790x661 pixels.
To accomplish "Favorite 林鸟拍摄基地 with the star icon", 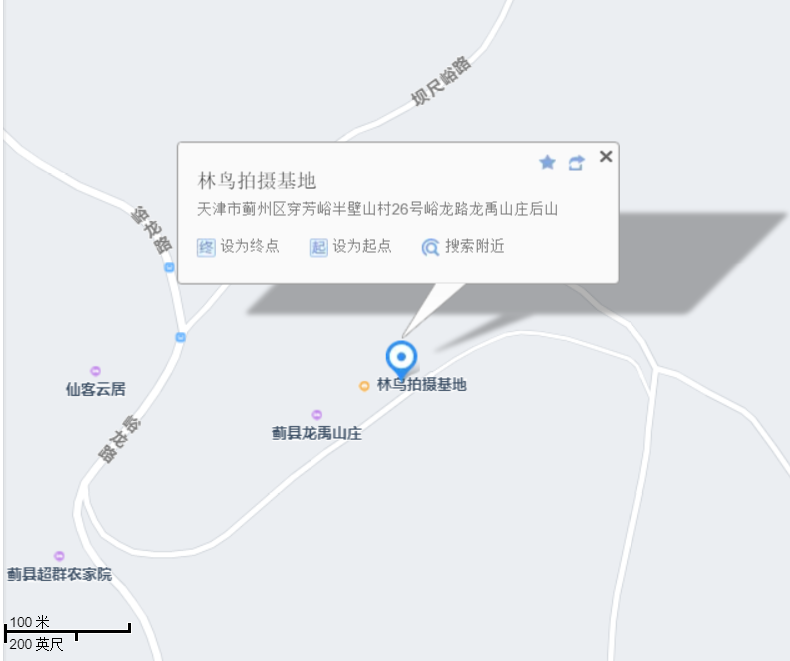I will (547, 162).
